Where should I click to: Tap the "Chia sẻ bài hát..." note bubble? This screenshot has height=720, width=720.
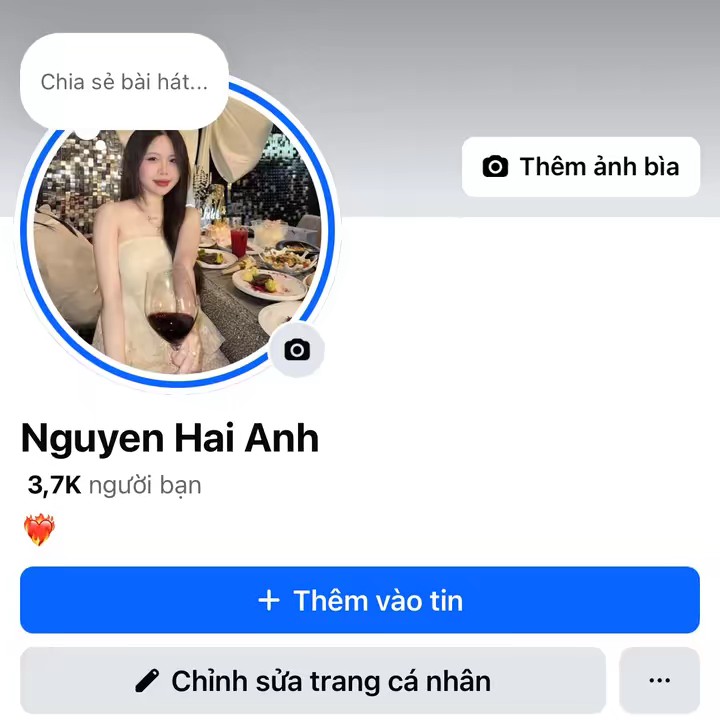tap(124, 82)
